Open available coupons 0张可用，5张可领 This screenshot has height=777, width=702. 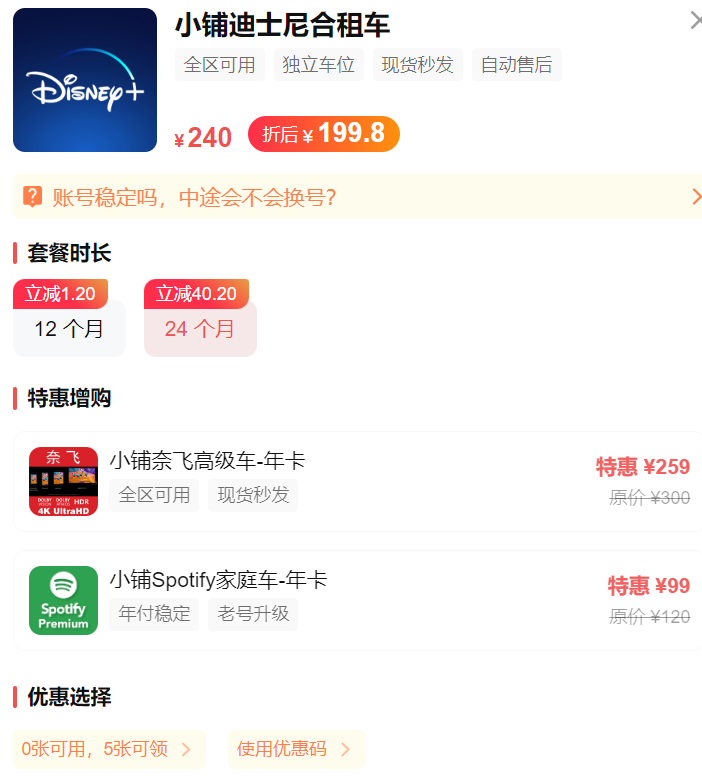(108, 749)
